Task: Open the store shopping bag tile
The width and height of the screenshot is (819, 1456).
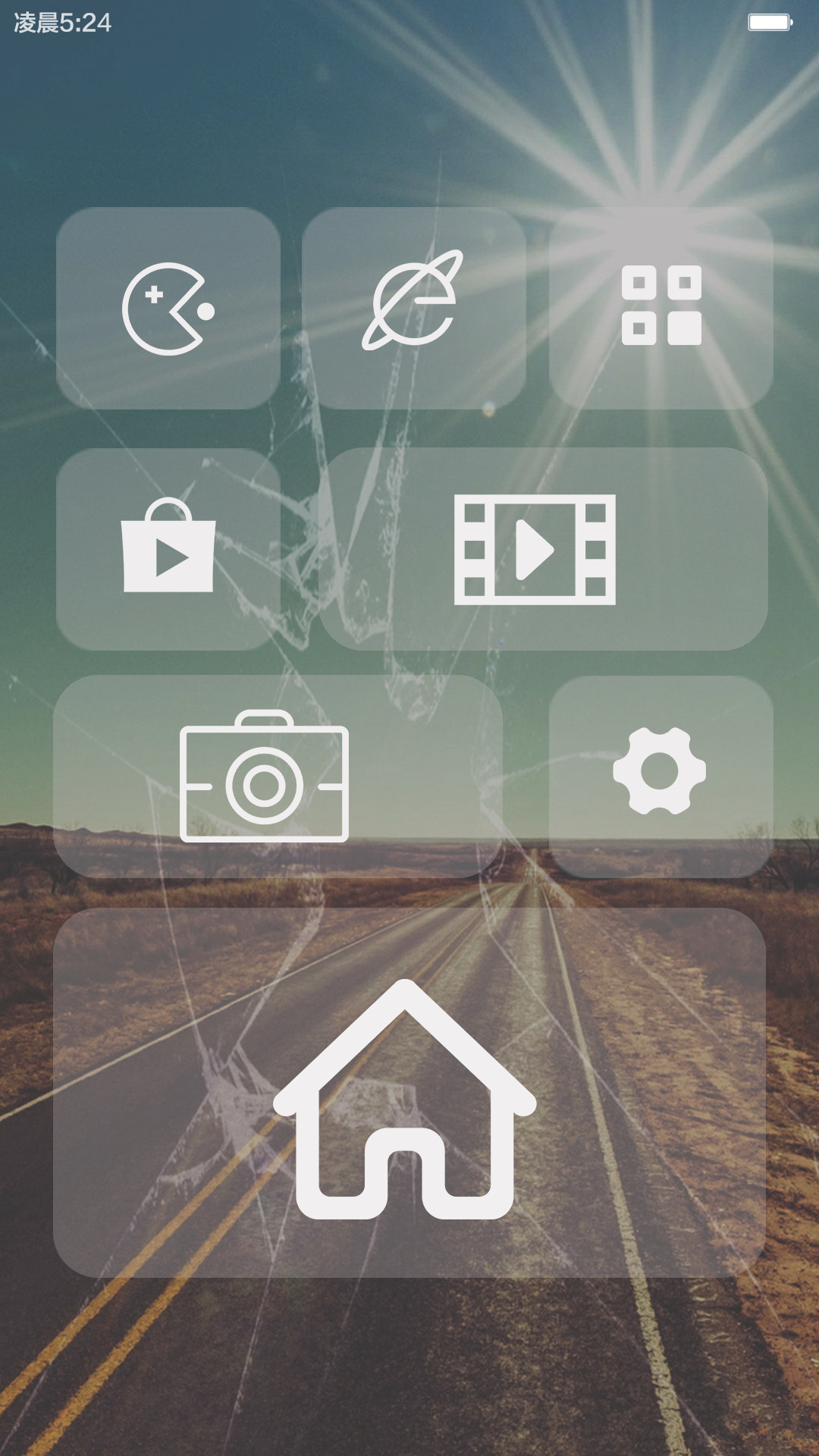Action: [x=168, y=549]
